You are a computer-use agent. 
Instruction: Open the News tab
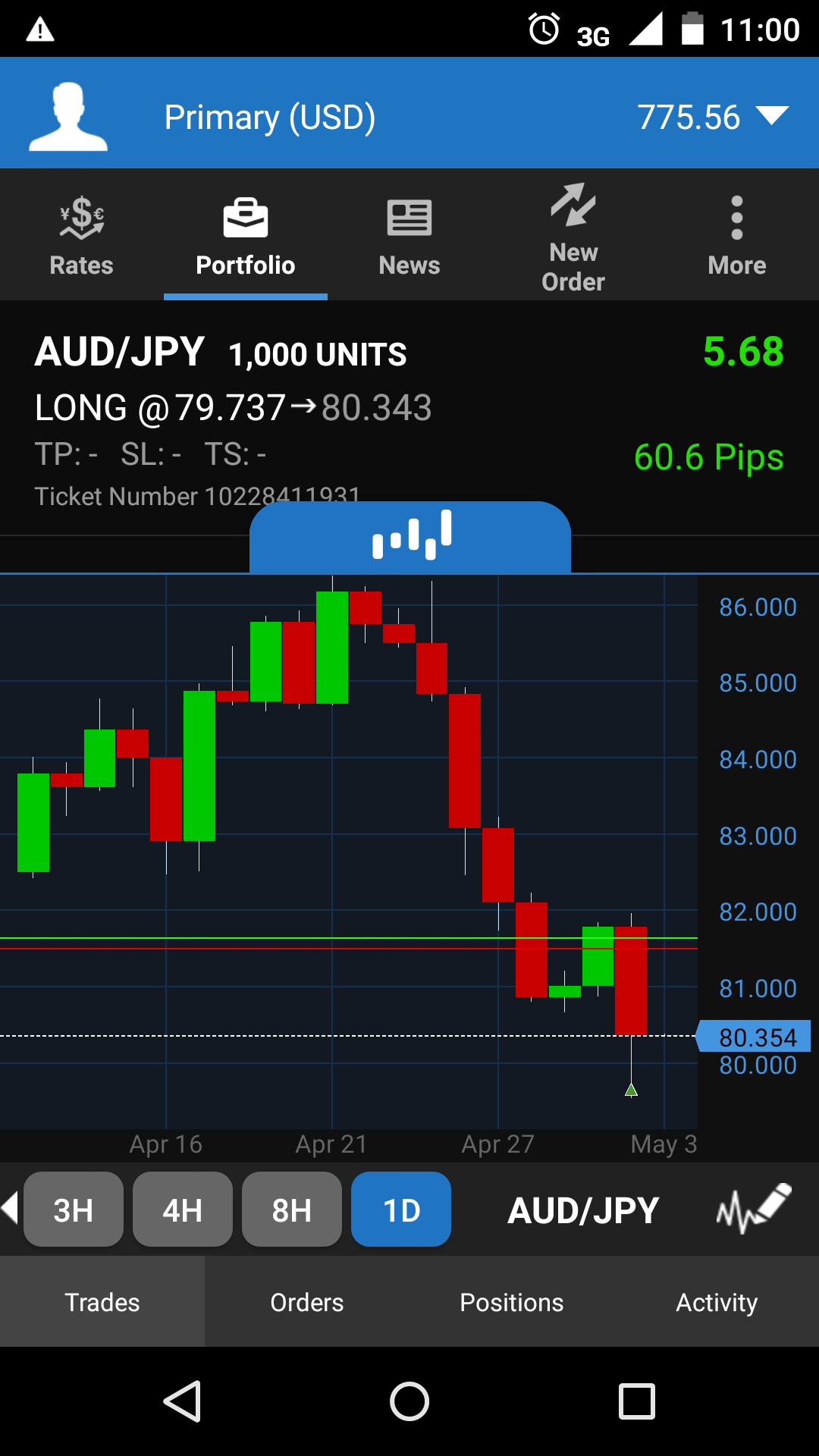pos(409,237)
